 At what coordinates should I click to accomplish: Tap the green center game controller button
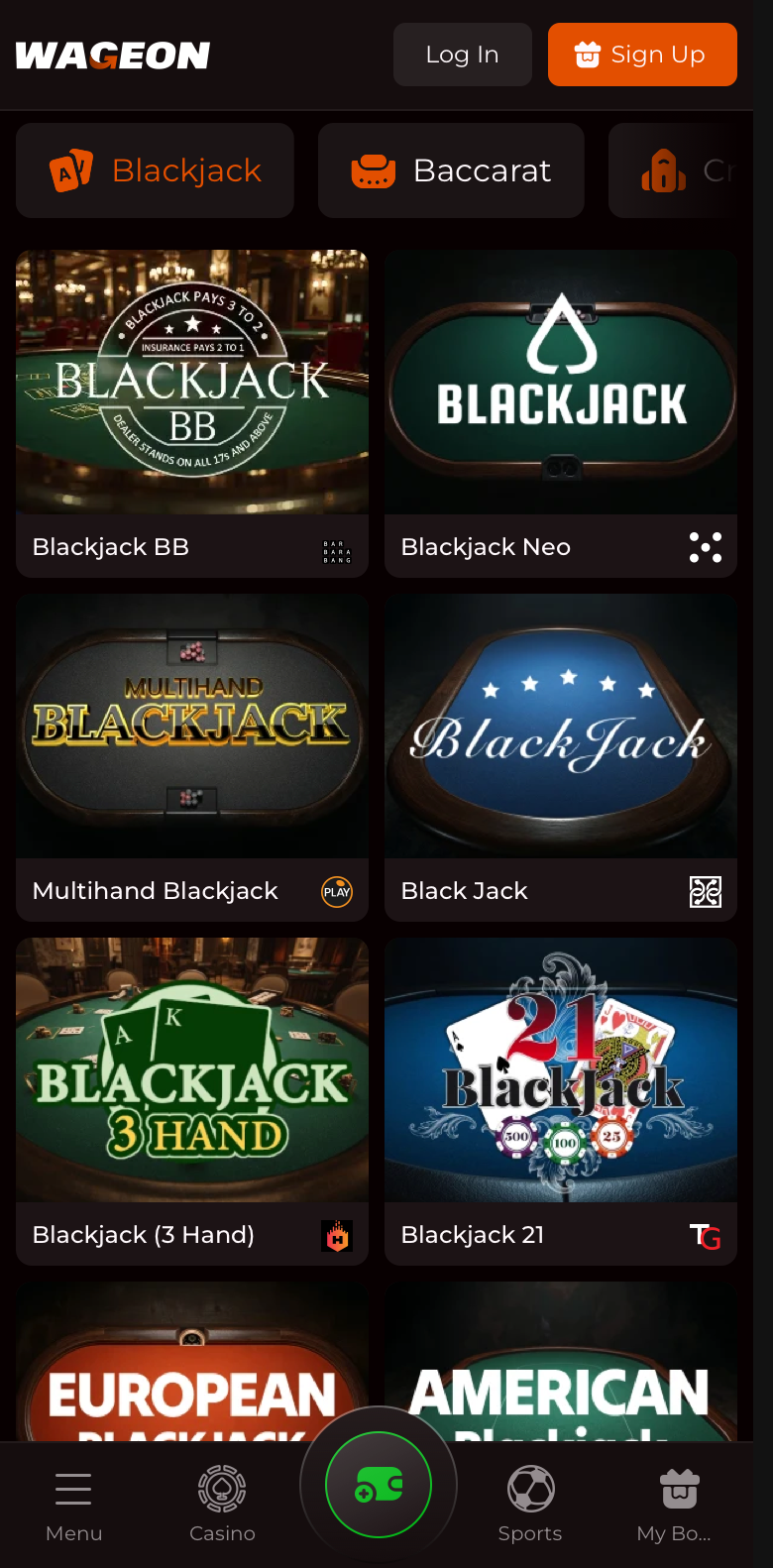pyautogui.click(x=379, y=1485)
